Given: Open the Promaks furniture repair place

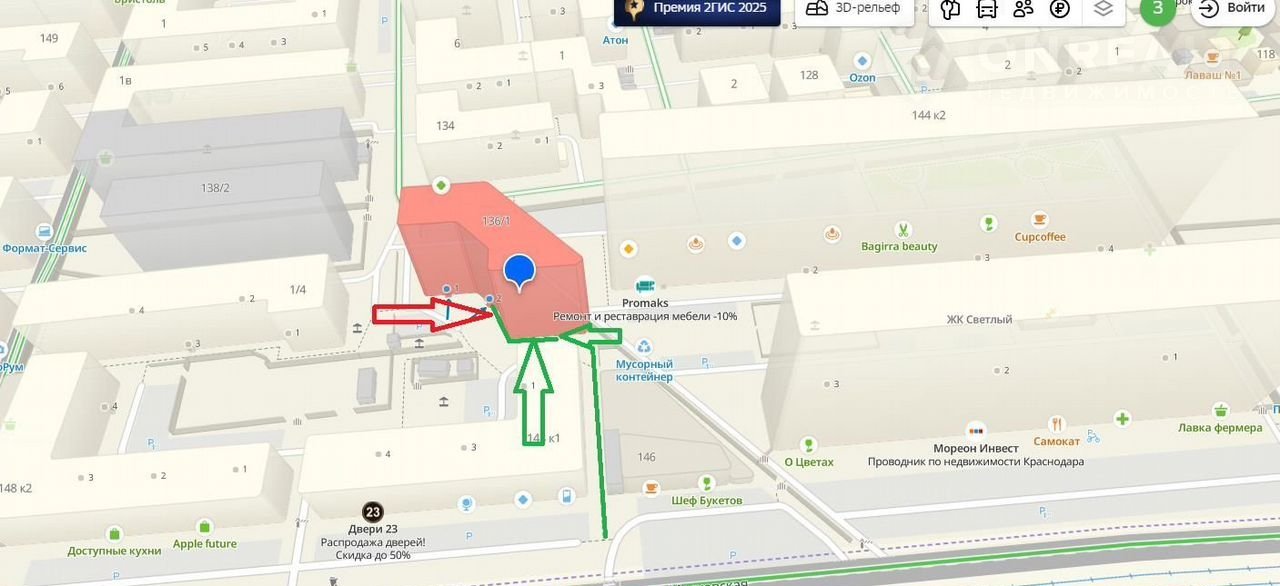Looking at the screenshot, I should pyautogui.click(x=645, y=287).
